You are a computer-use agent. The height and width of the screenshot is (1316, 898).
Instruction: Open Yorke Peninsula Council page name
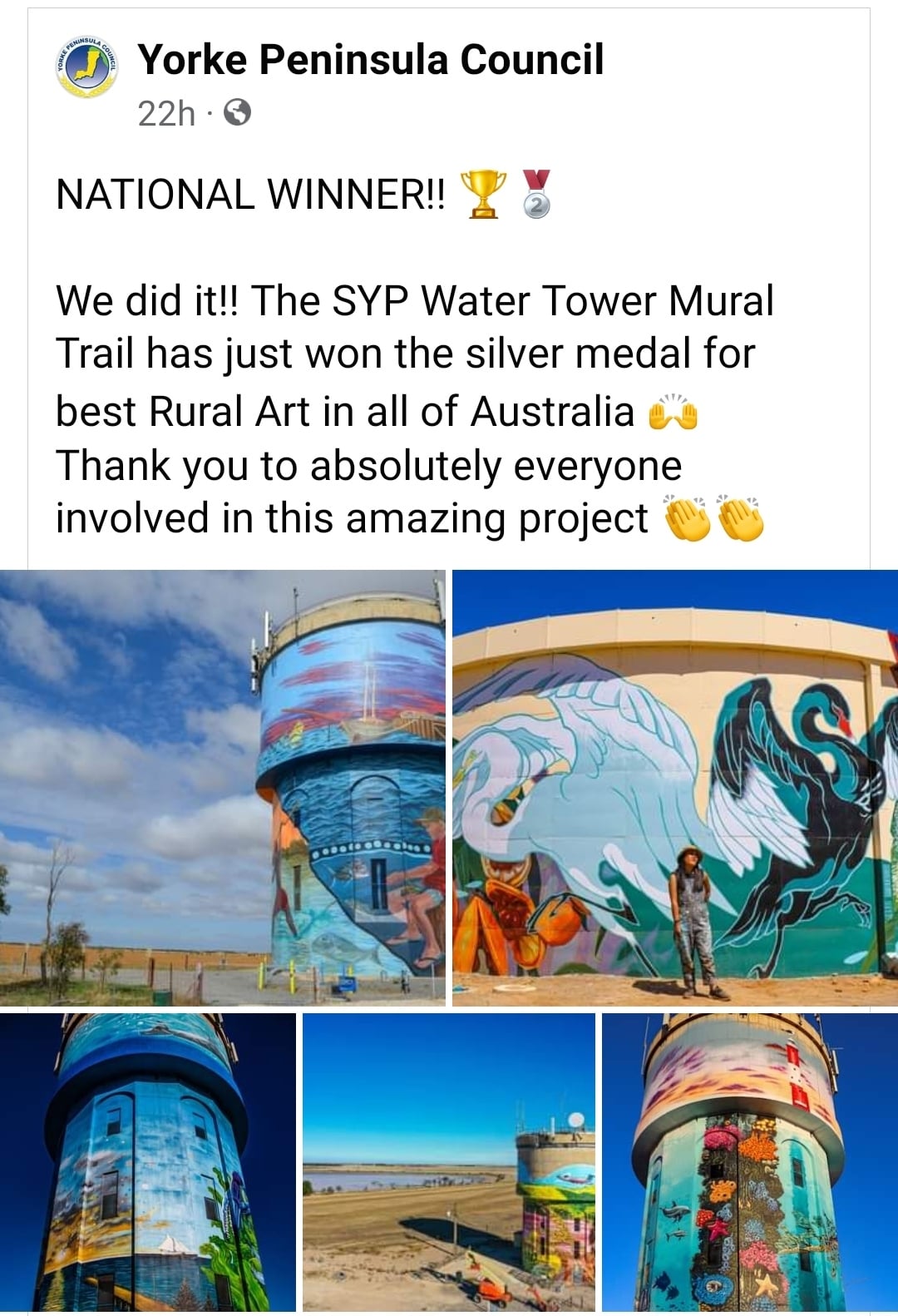[370, 60]
